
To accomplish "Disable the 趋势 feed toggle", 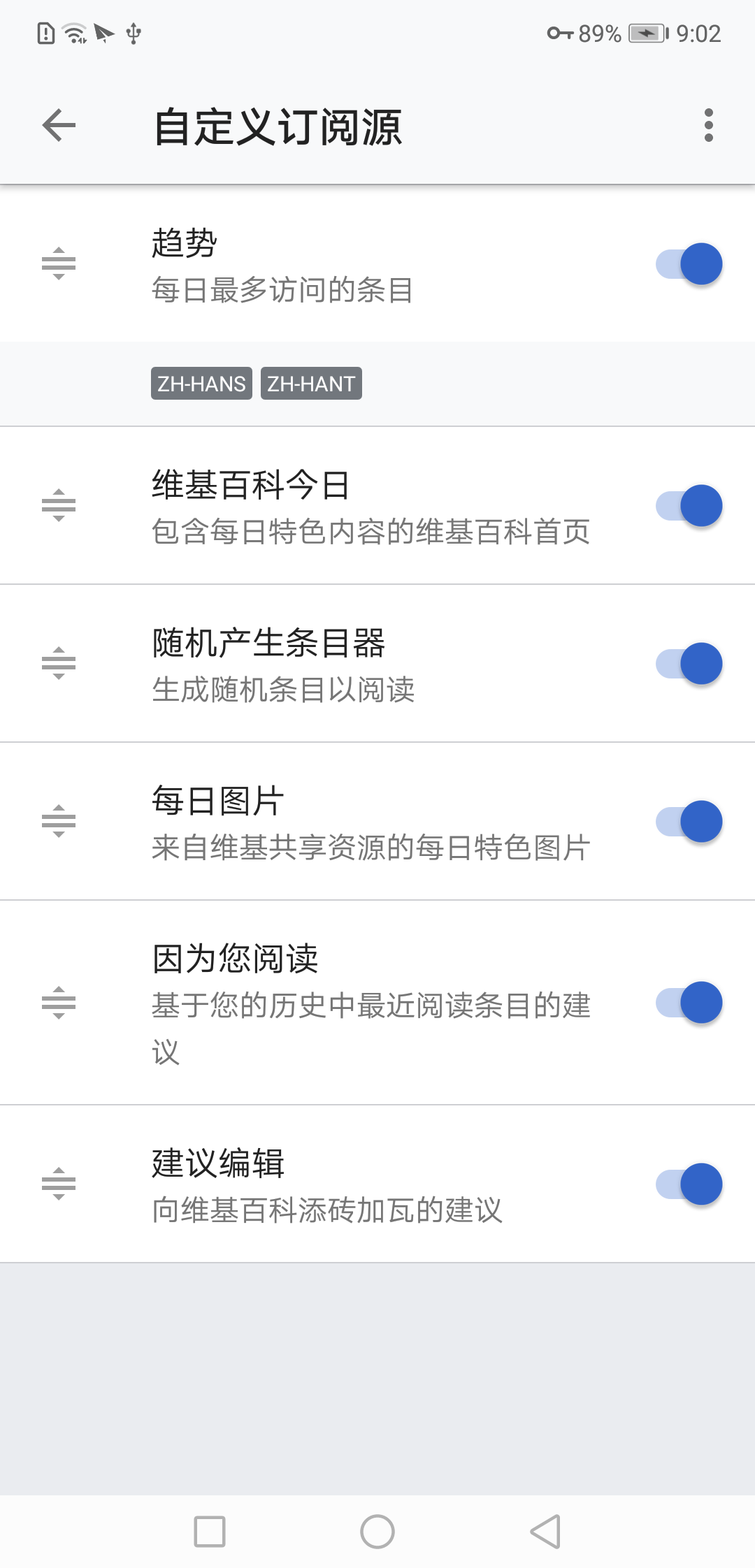I will pos(689,264).
